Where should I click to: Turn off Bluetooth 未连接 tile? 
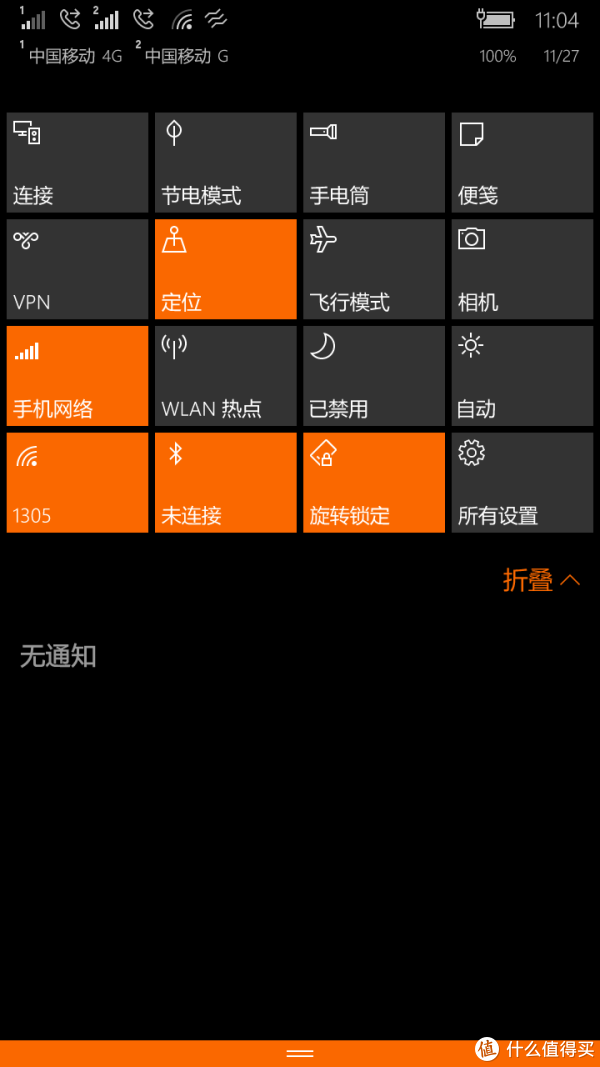coord(225,482)
